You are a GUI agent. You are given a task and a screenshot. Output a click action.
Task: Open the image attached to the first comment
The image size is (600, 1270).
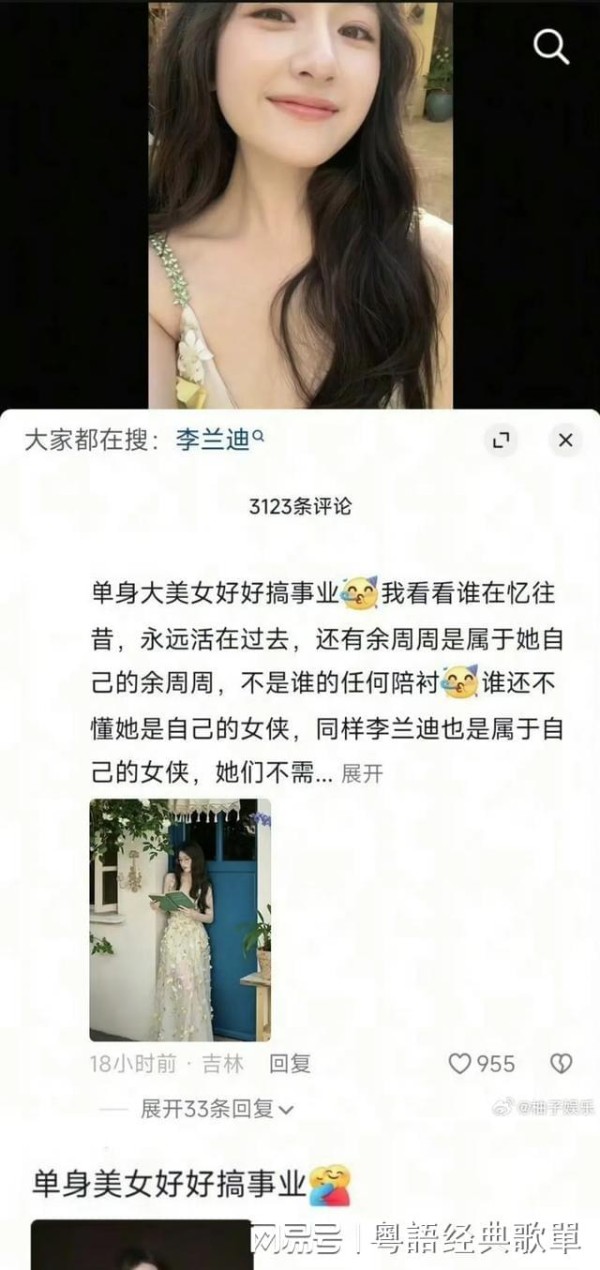click(x=180, y=919)
